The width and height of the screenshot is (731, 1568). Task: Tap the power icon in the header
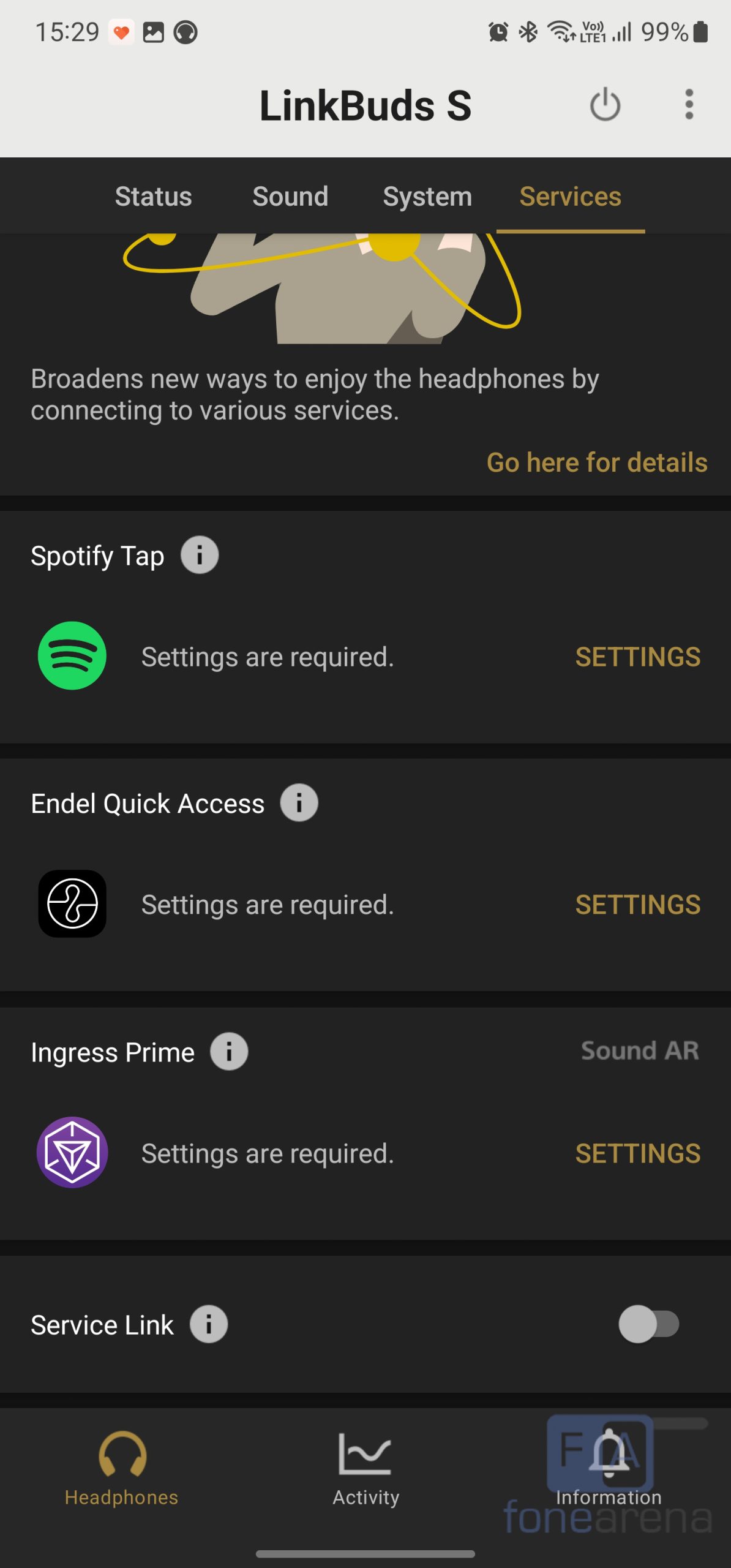tap(605, 105)
